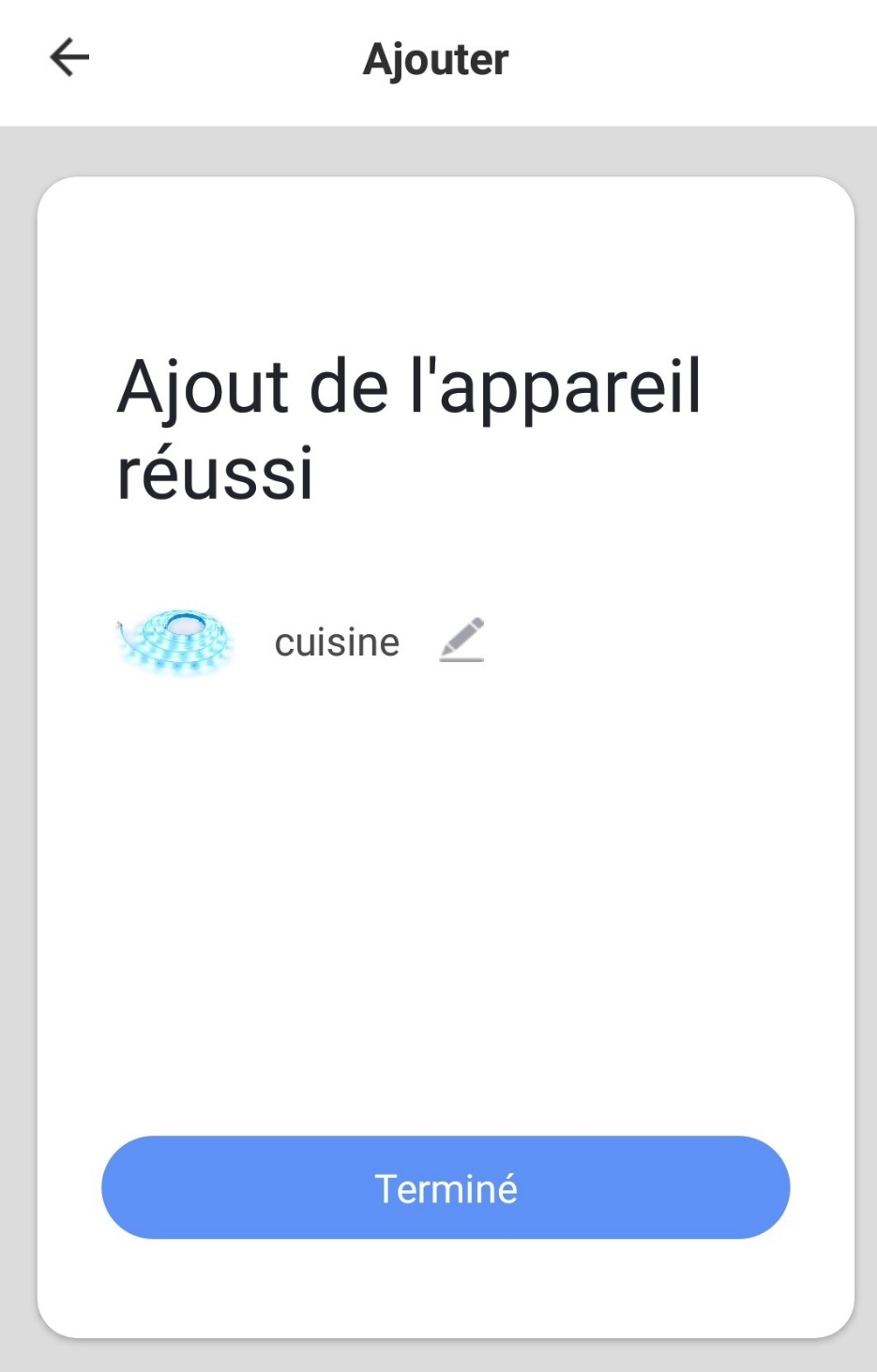Edit the device name 'cuisine'
The width and height of the screenshot is (877, 1372).
point(461,641)
